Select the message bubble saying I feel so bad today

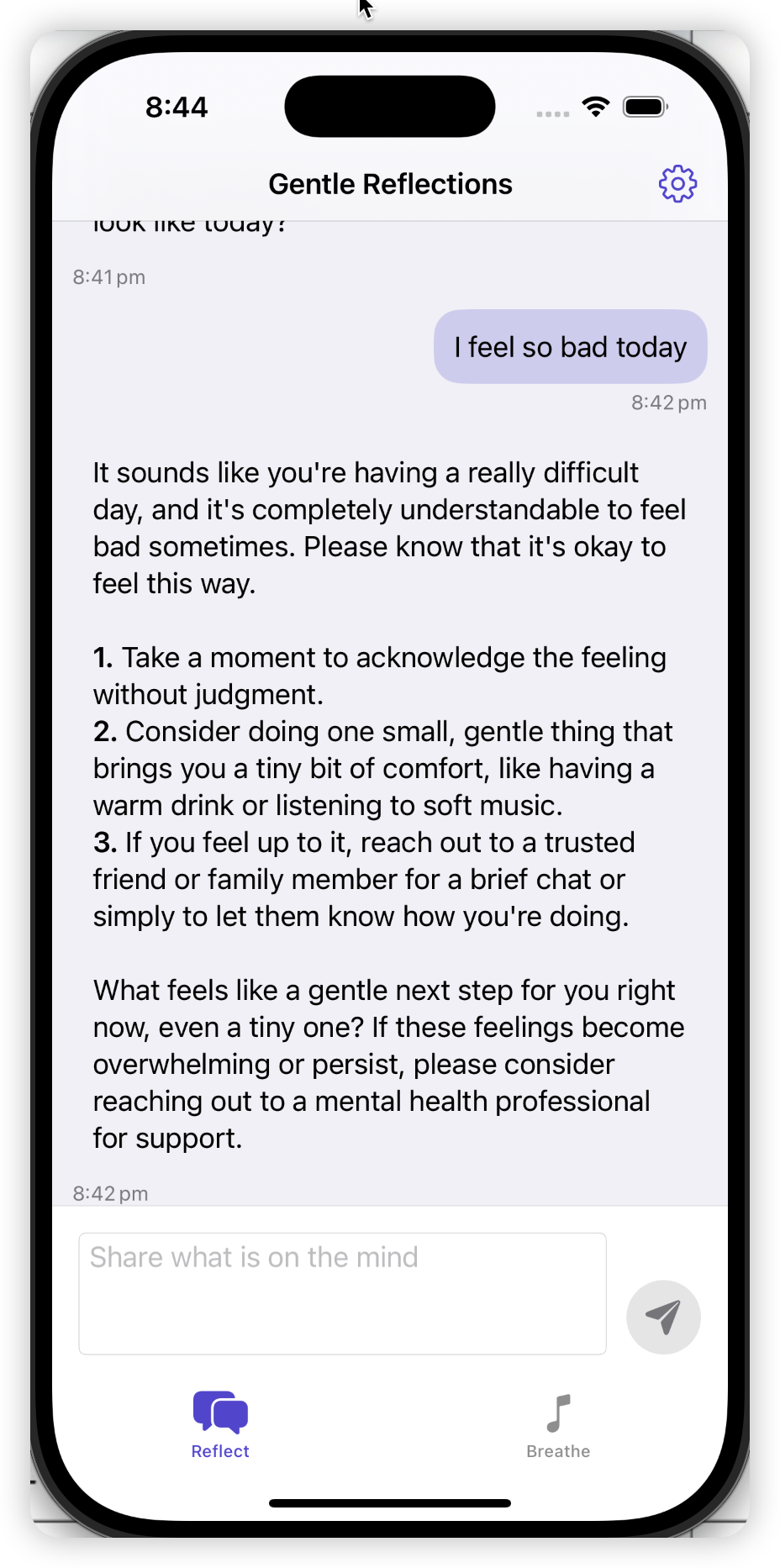coord(570,346)
